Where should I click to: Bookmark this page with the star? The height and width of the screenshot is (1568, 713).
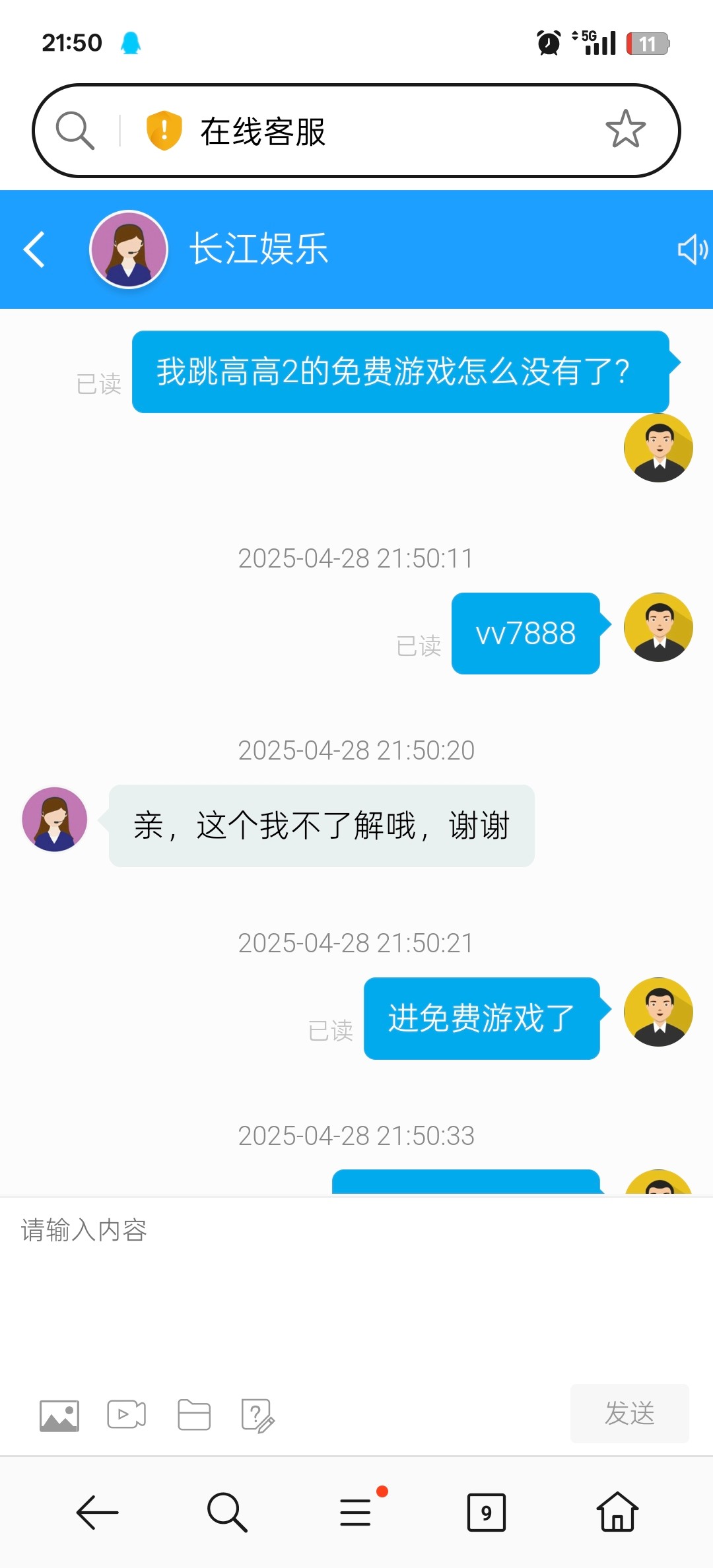coord(625,130)
